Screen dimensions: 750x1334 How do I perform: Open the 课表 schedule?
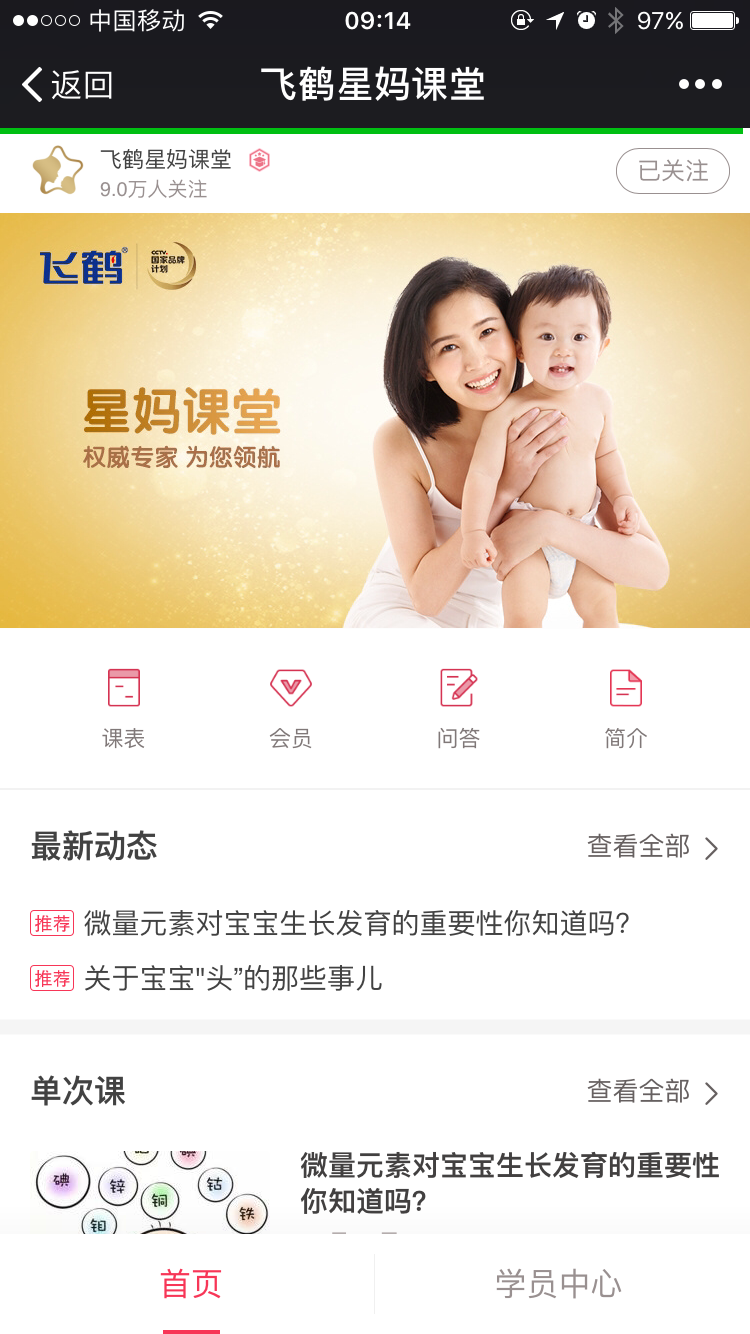tap(124, 708)
